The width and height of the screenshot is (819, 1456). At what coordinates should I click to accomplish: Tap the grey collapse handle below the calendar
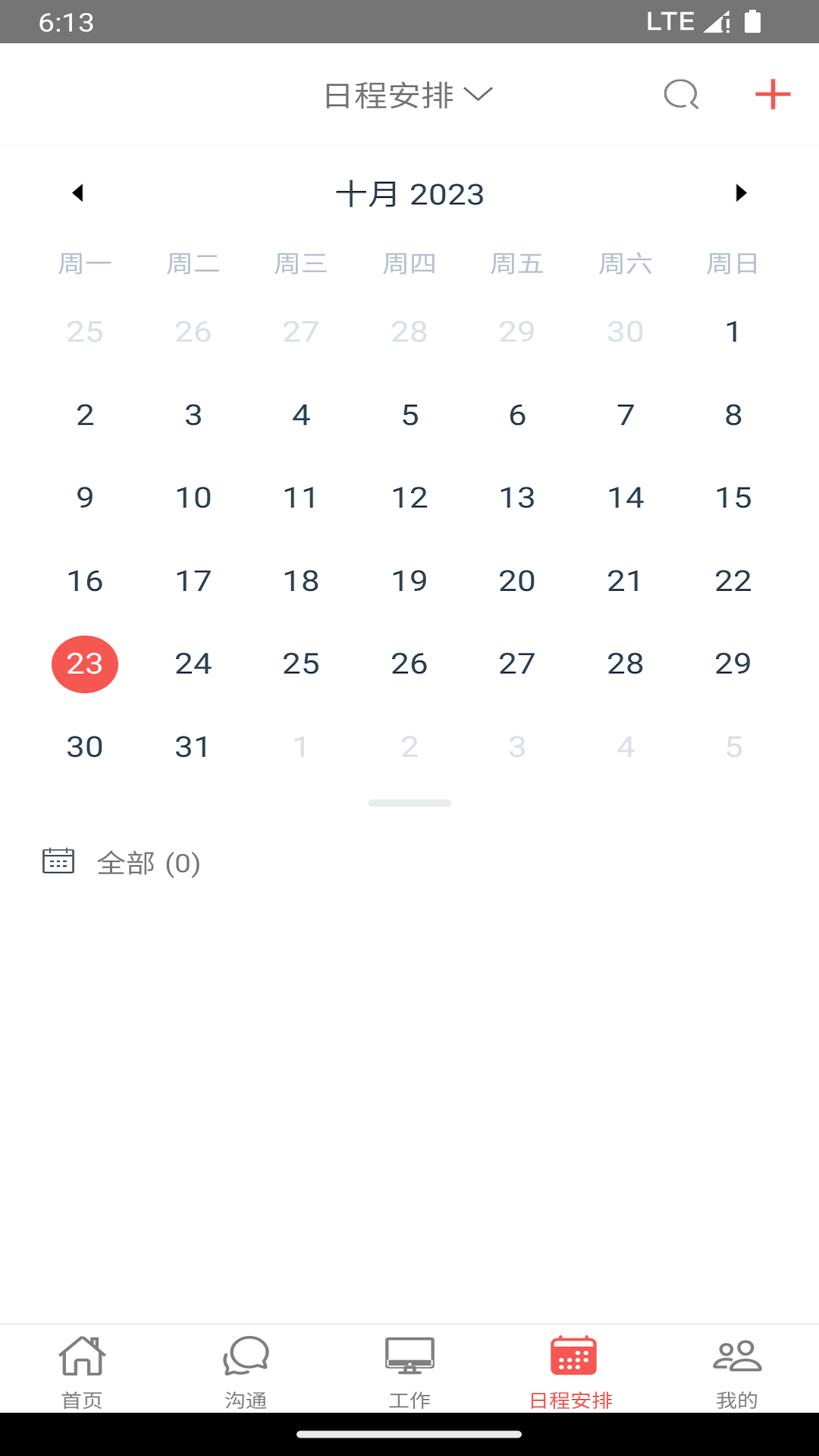tap(409, 803)
